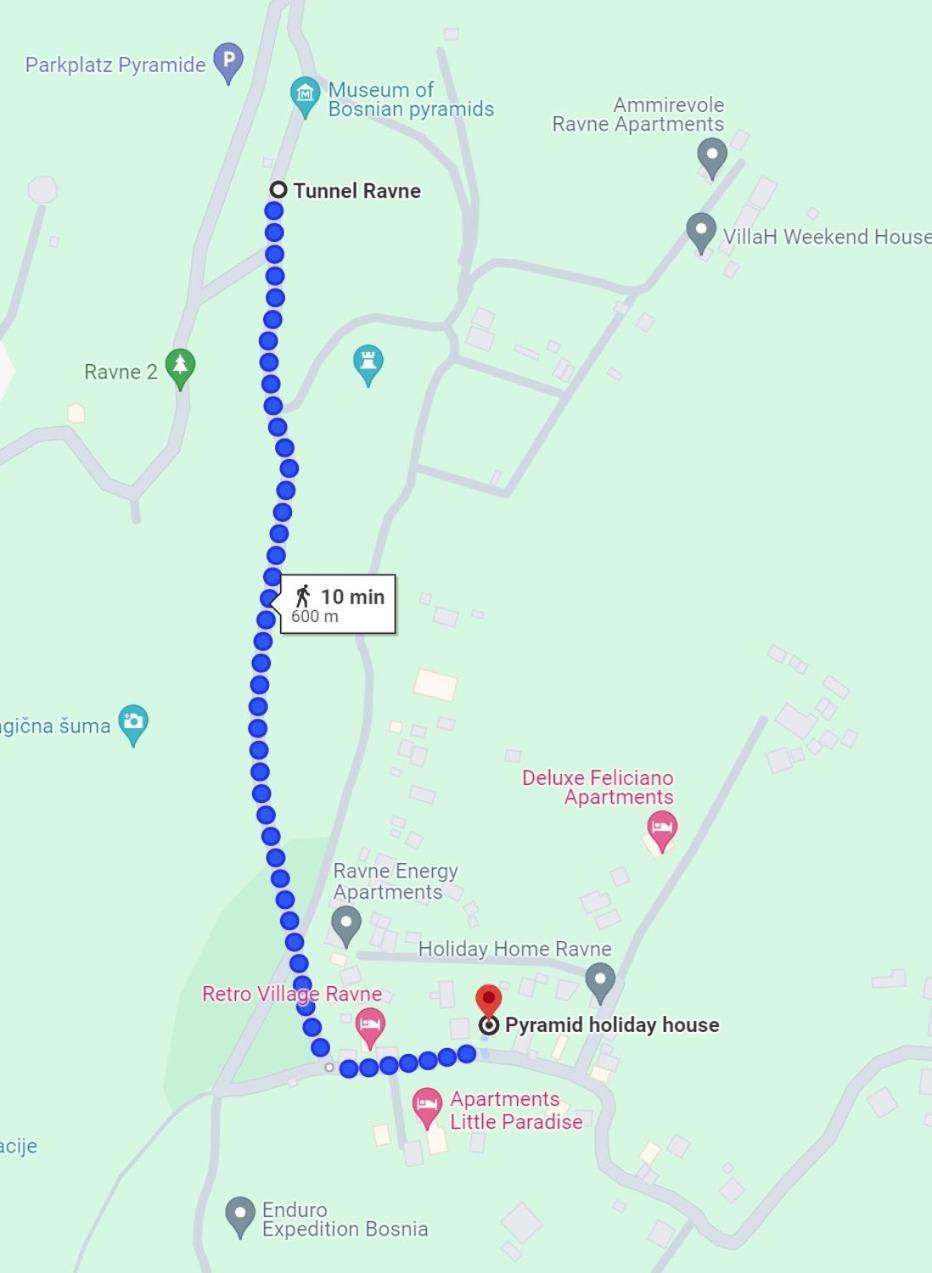Open the Holiday Home Ravne pin
The height and width of the screenshot is (1273, 932).
600,980
